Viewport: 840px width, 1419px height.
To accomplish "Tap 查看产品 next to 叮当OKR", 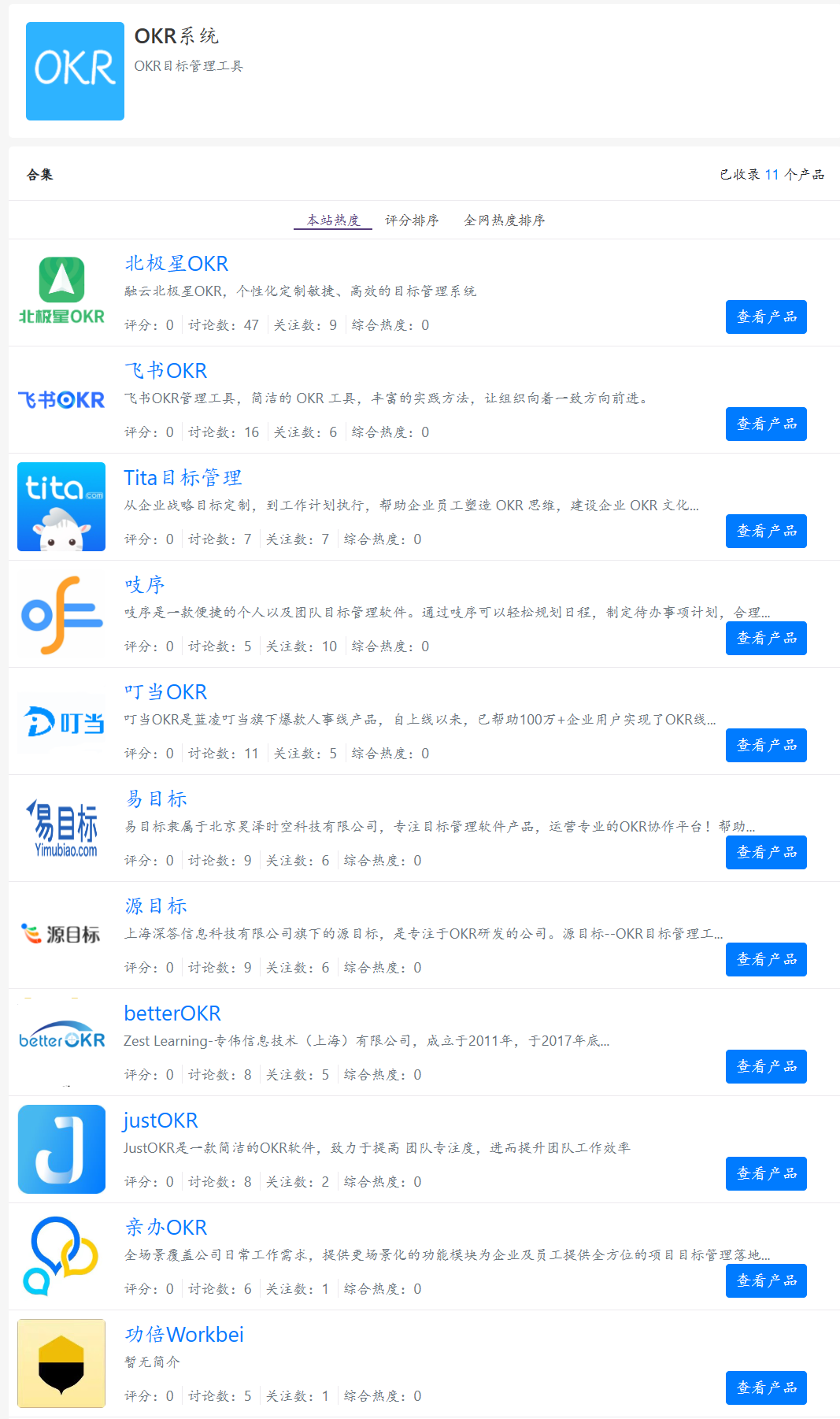I will [765, 746].
